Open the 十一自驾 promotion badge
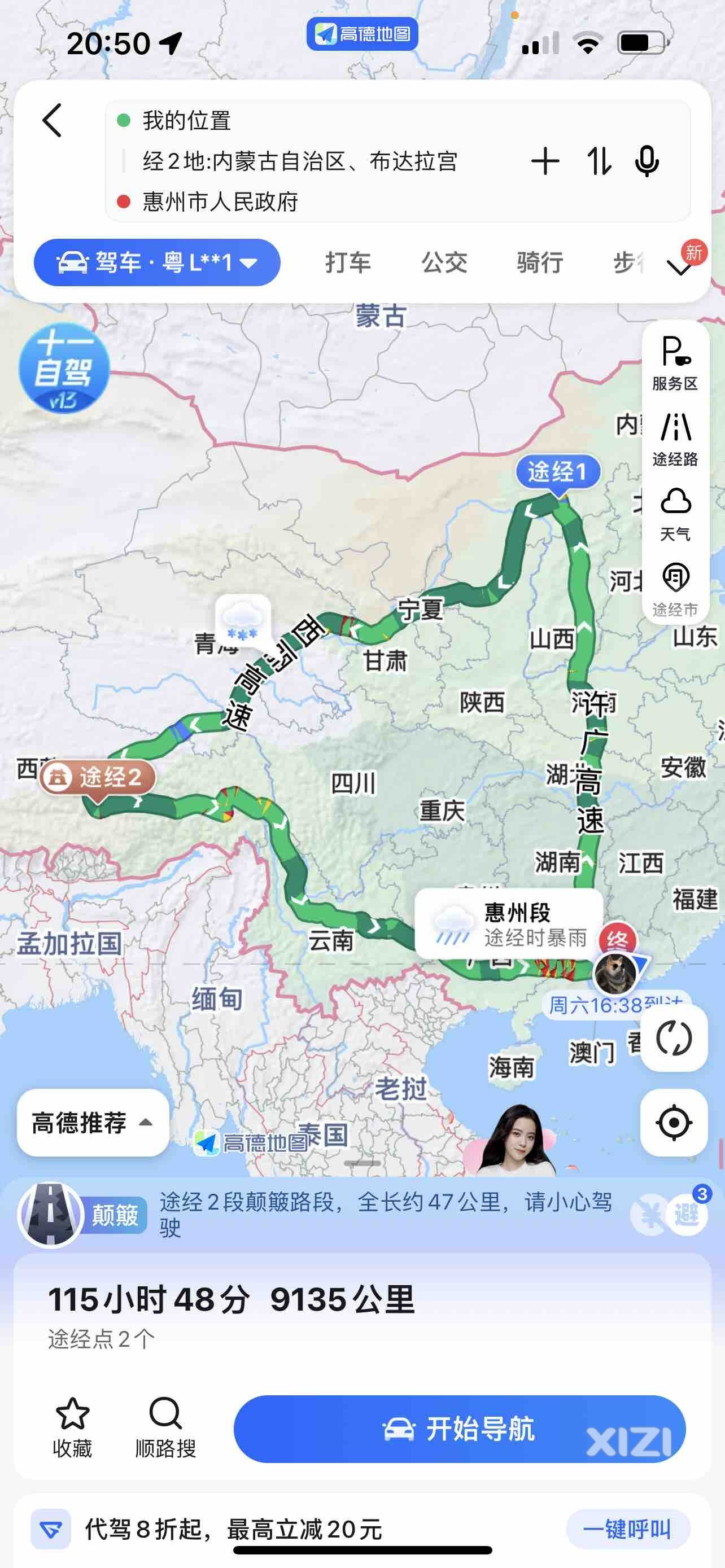This screenshot has height=1568, width=725. pos(63,369)
